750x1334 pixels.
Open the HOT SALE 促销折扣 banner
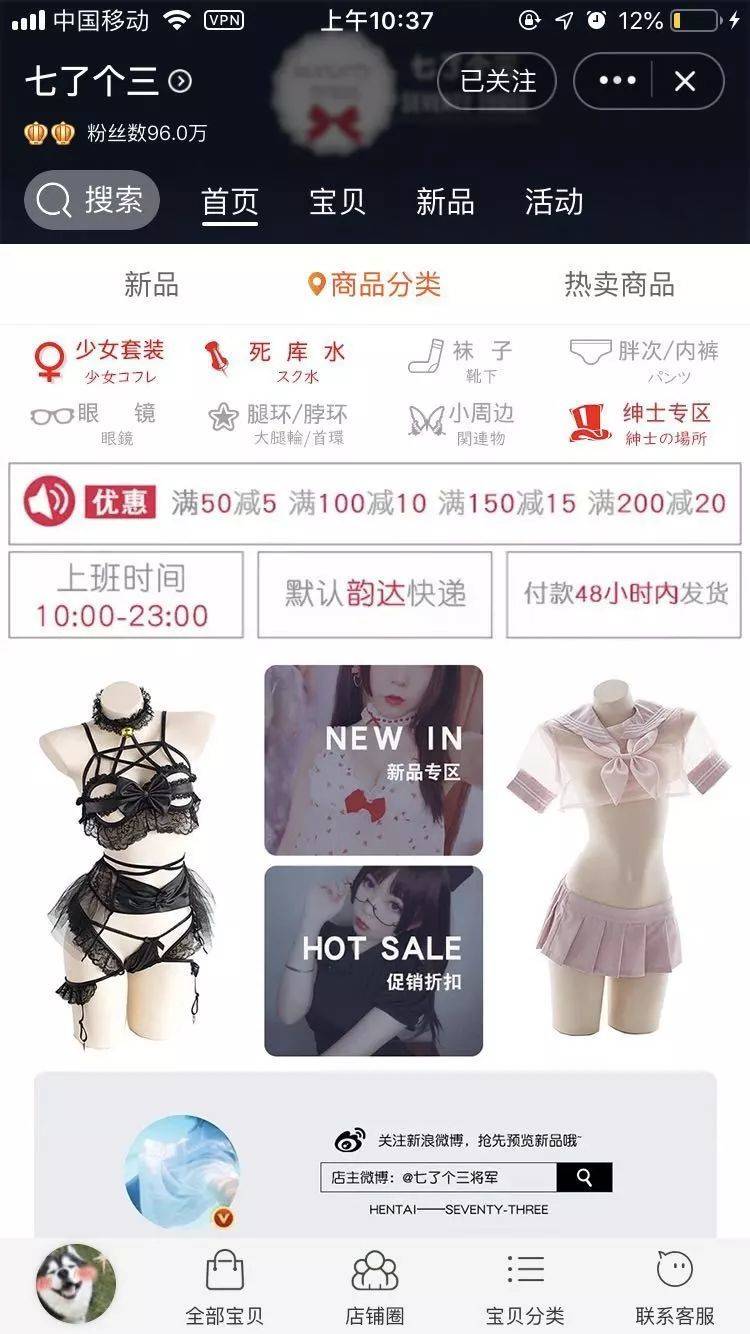click(x=373, y=960)
